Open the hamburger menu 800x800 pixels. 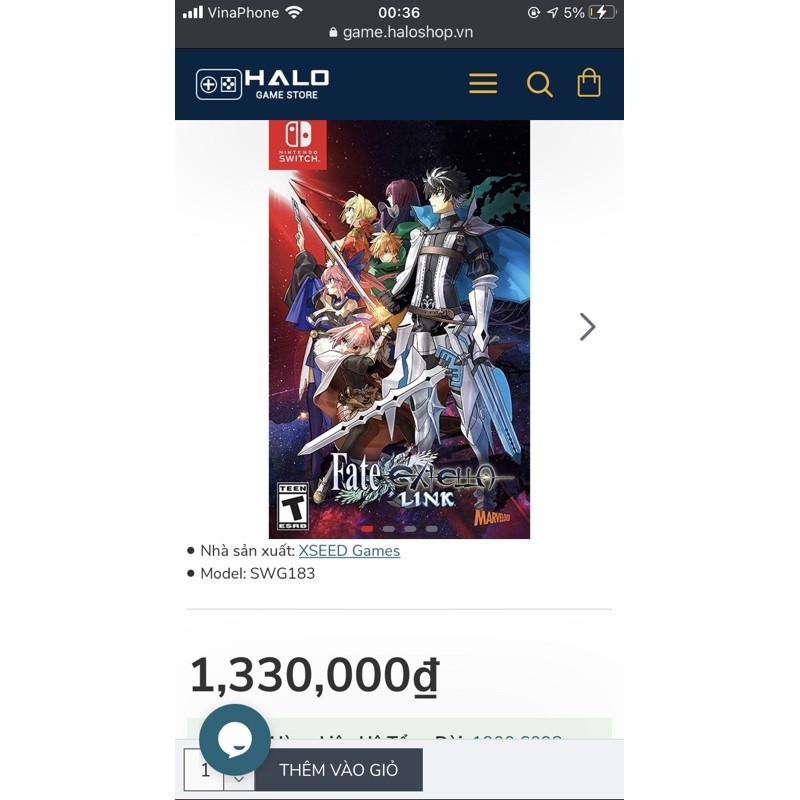click(483, 84)
